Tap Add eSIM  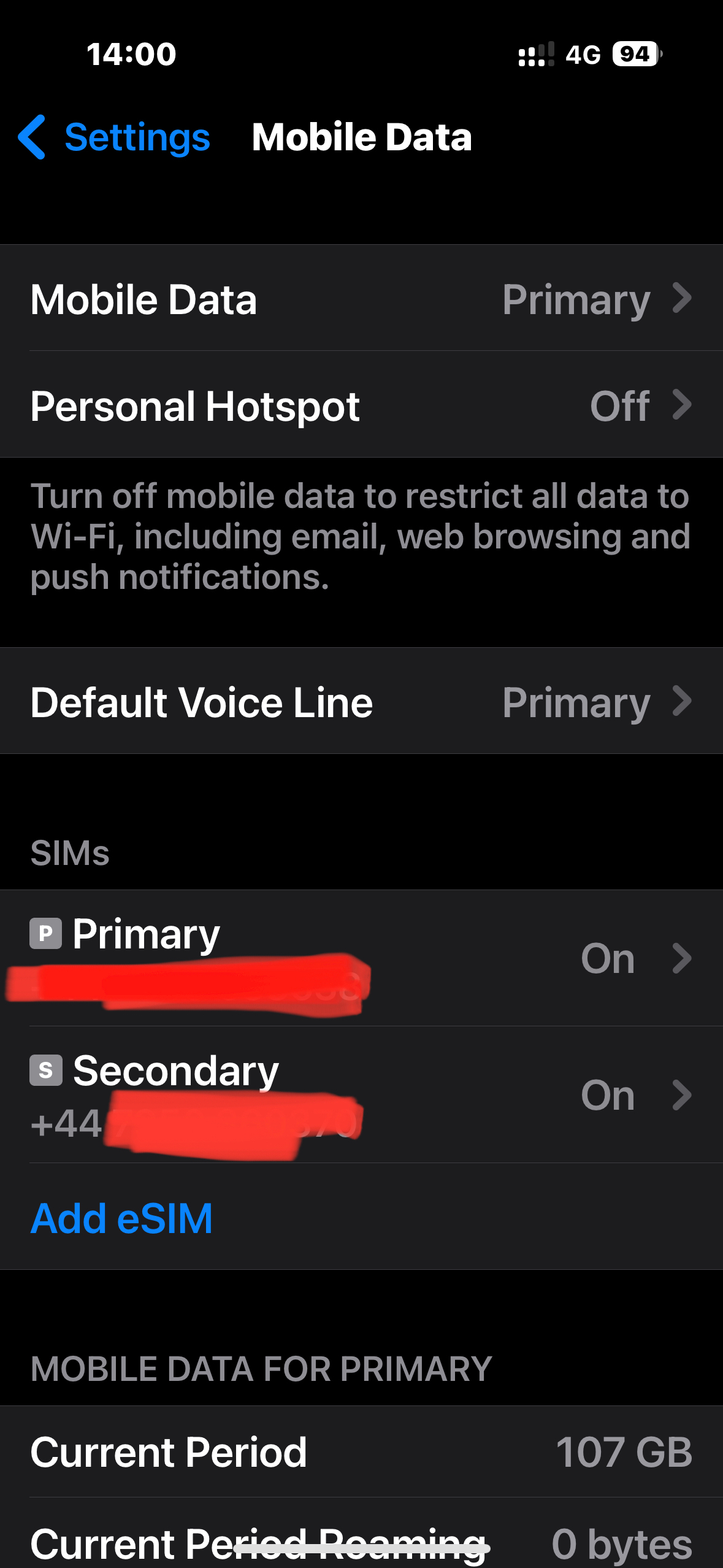tap(121, 1218)
